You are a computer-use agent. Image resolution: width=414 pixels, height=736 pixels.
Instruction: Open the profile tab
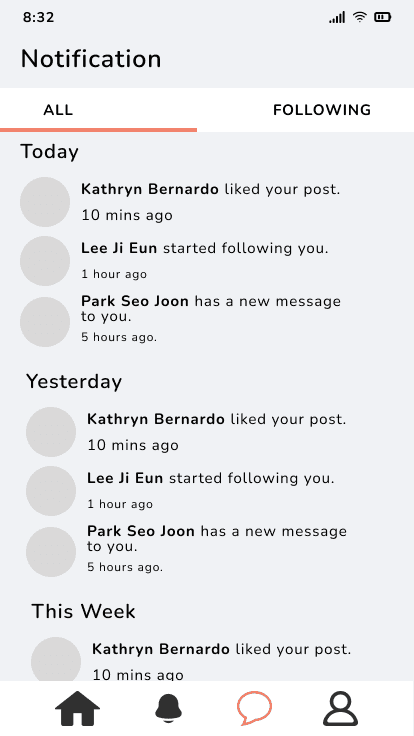(x=340, y=708)
